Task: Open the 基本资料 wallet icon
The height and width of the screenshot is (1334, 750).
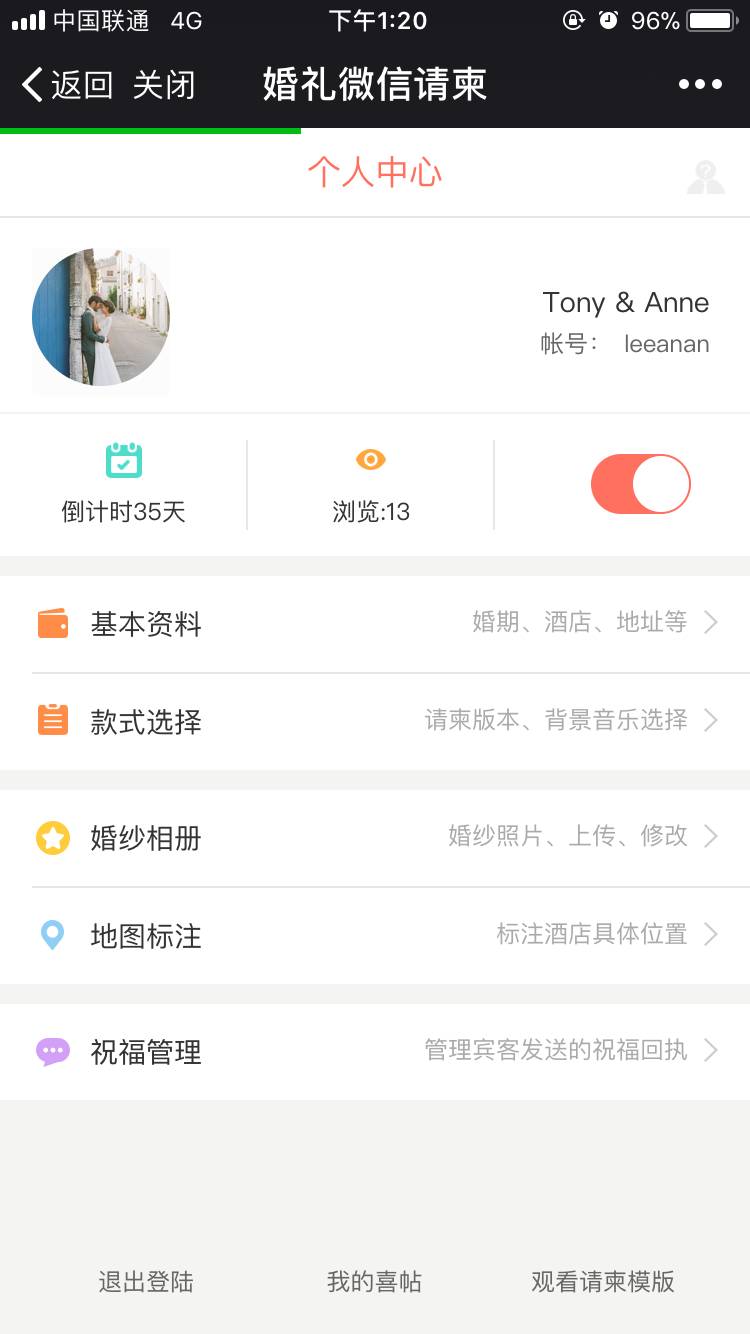Action: click(x=54, y=622)
